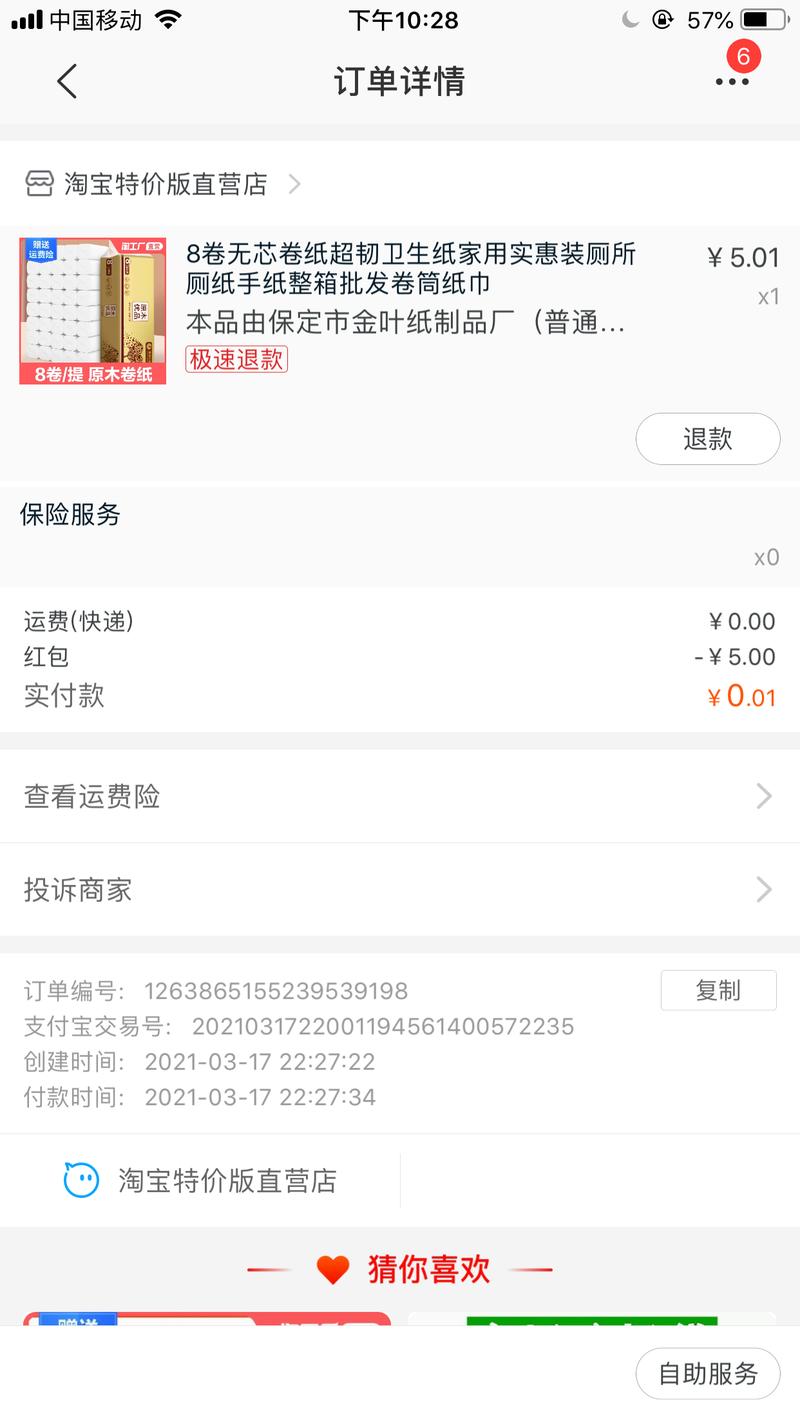The image size is (800, 1422).
Task: Tap the back arrow icon
Action: point(66,81)
